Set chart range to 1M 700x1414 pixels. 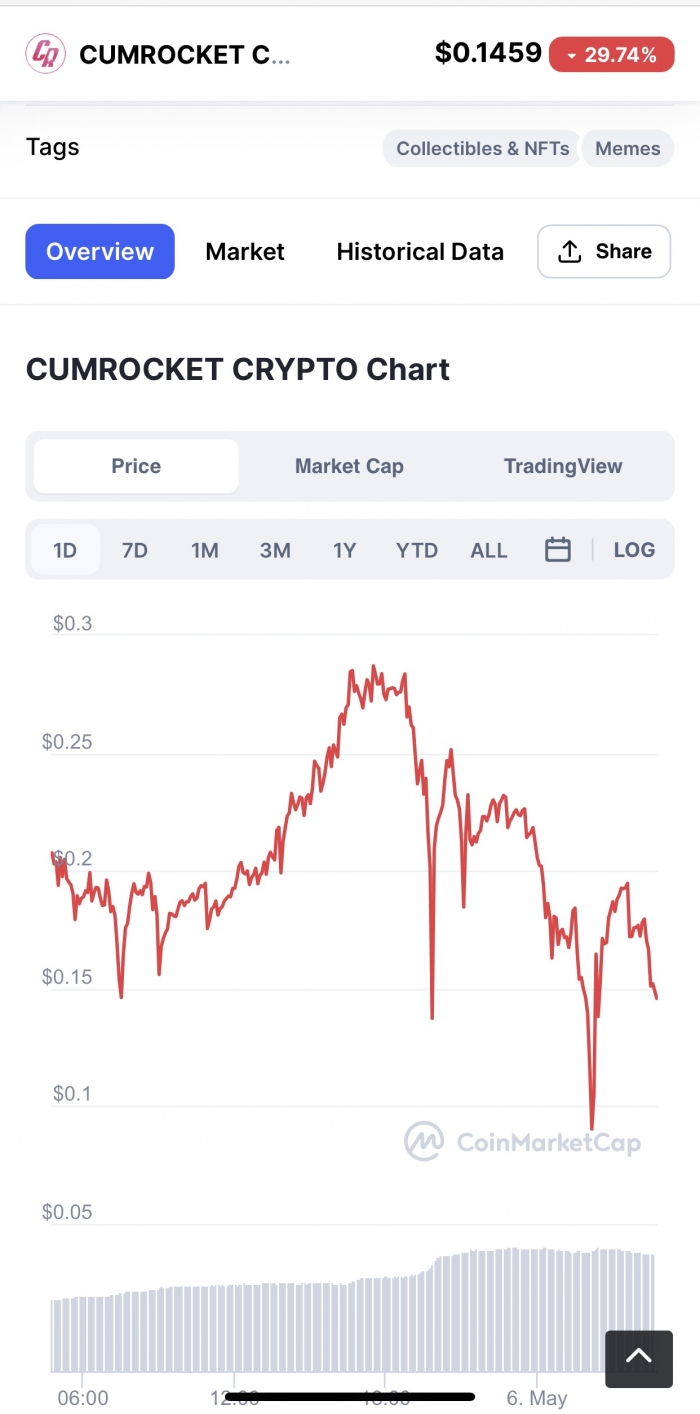coord(205,550)
